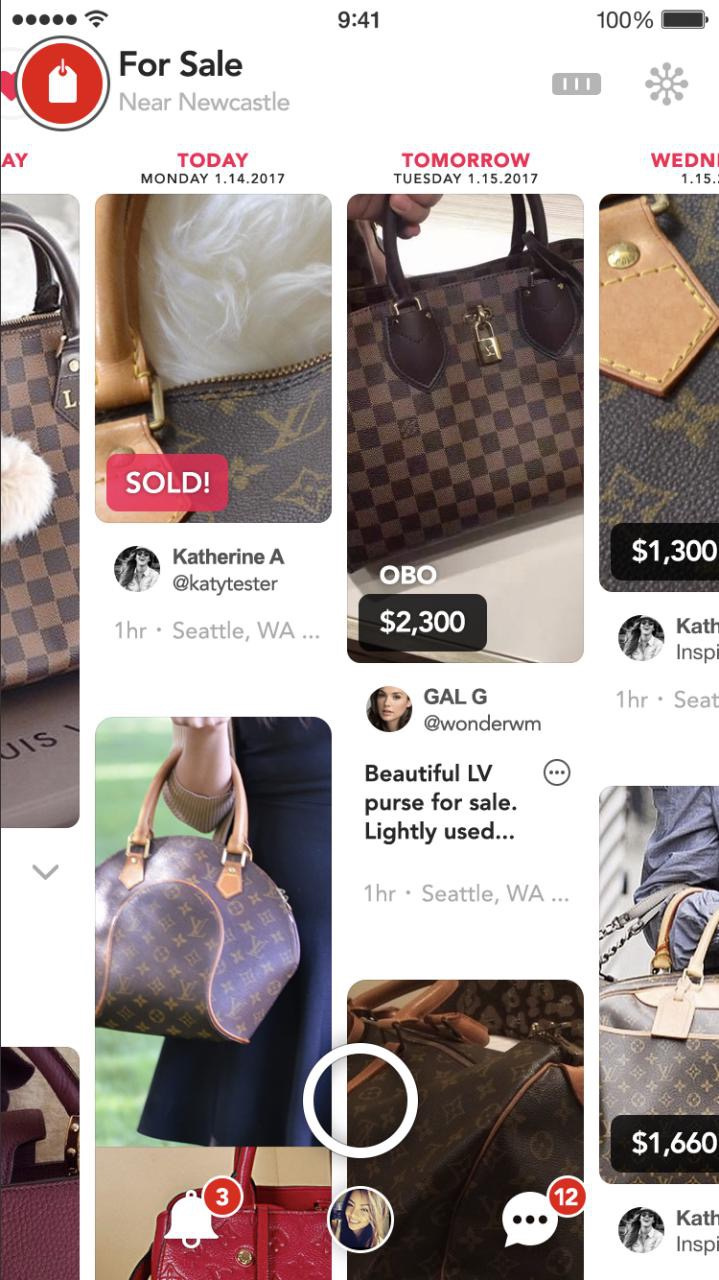Select the Today Monday column header
719x1280 pixels.
(x=213, y=168)
